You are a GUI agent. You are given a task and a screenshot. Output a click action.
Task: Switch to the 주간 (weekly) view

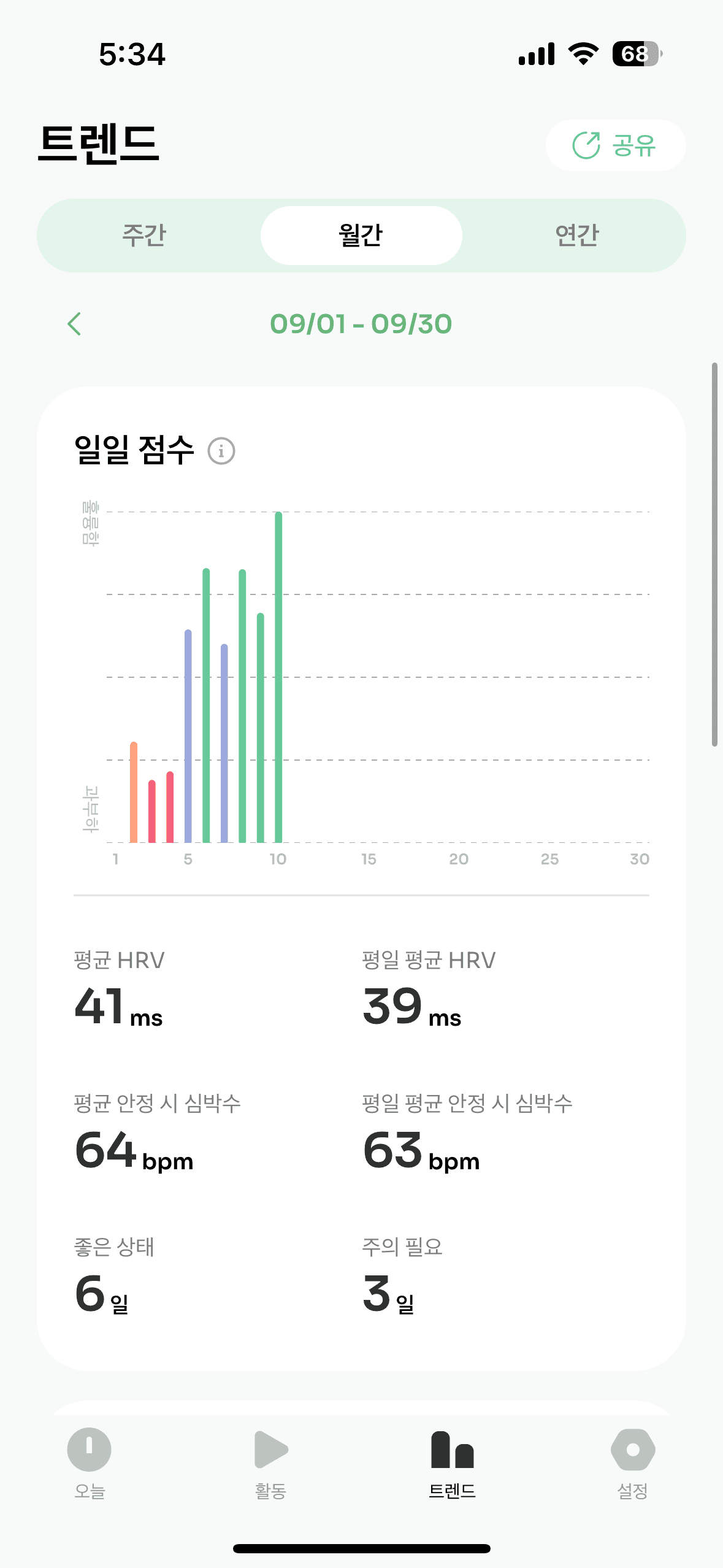145,235
